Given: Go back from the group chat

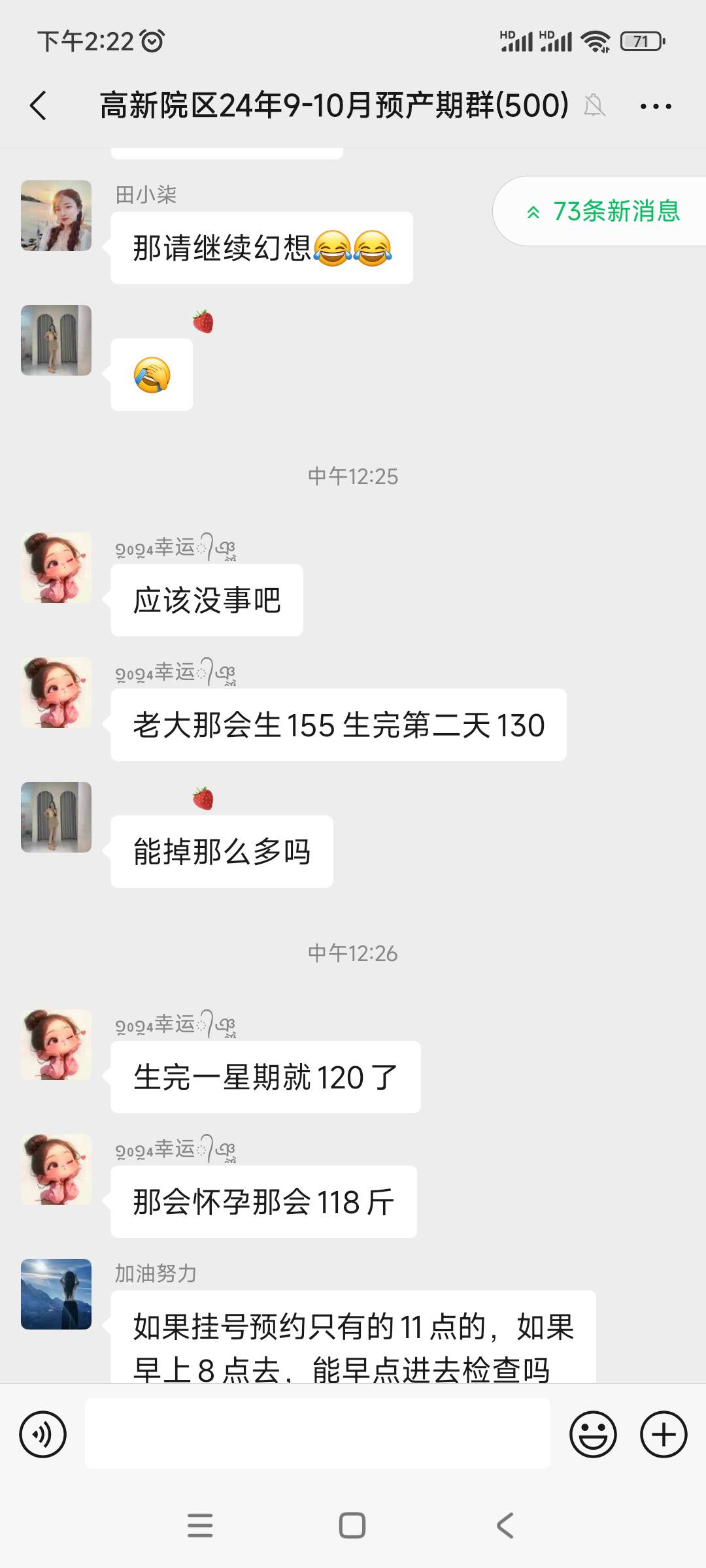Looking at the screenshot, I should [39, 106].
